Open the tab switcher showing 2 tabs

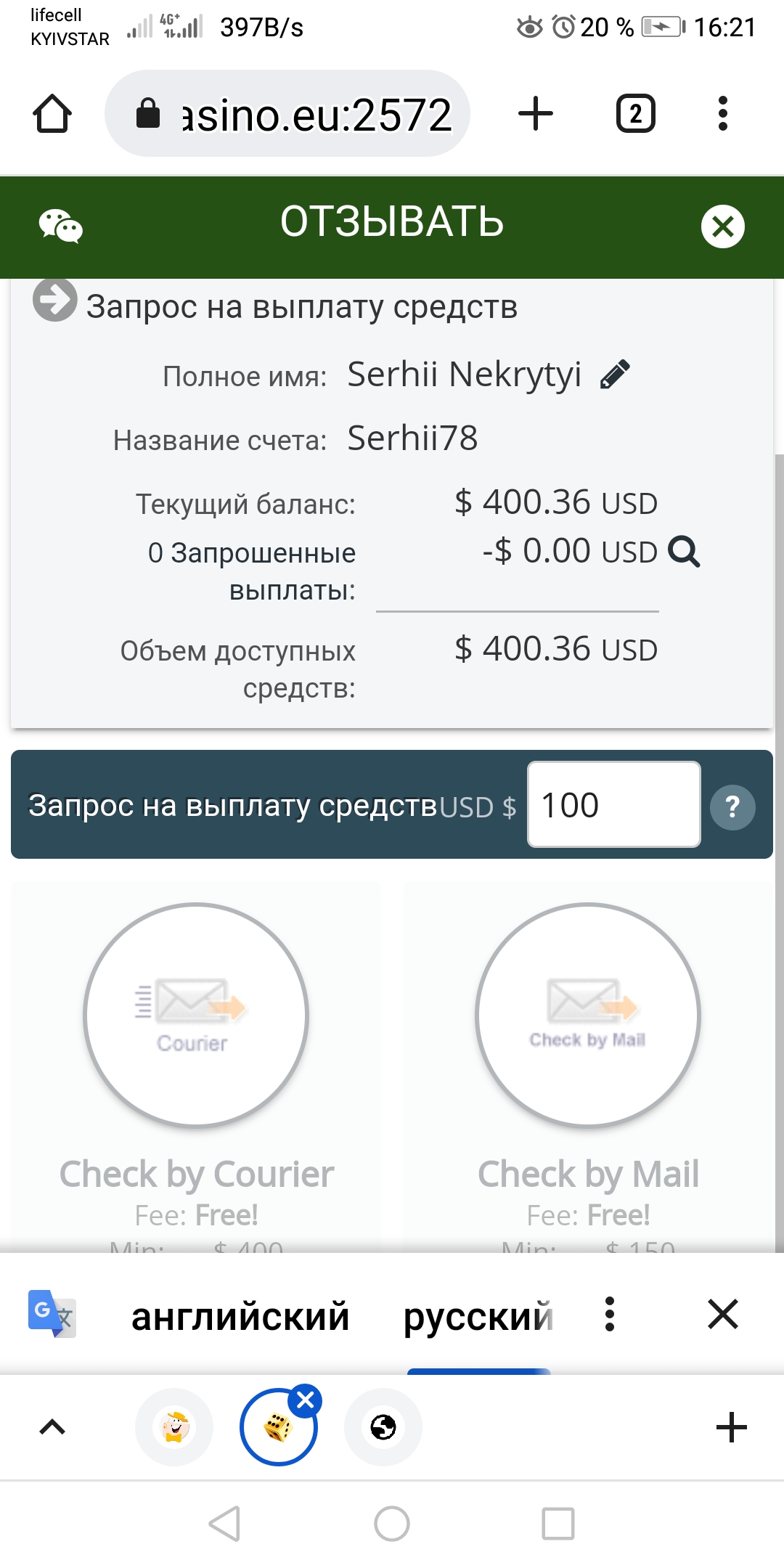(636, 113)
